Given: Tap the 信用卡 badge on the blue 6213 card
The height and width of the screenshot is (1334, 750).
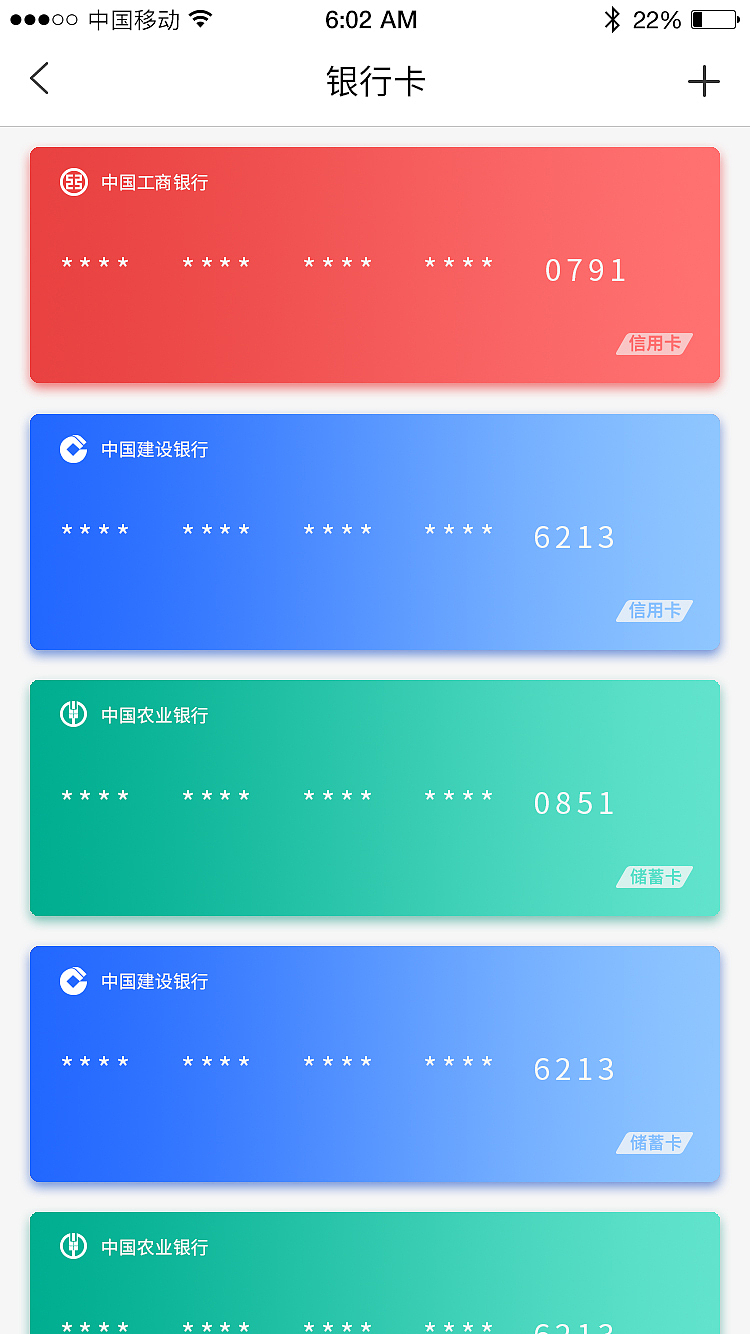Looking at the screenshot, I should coord(654,610).
